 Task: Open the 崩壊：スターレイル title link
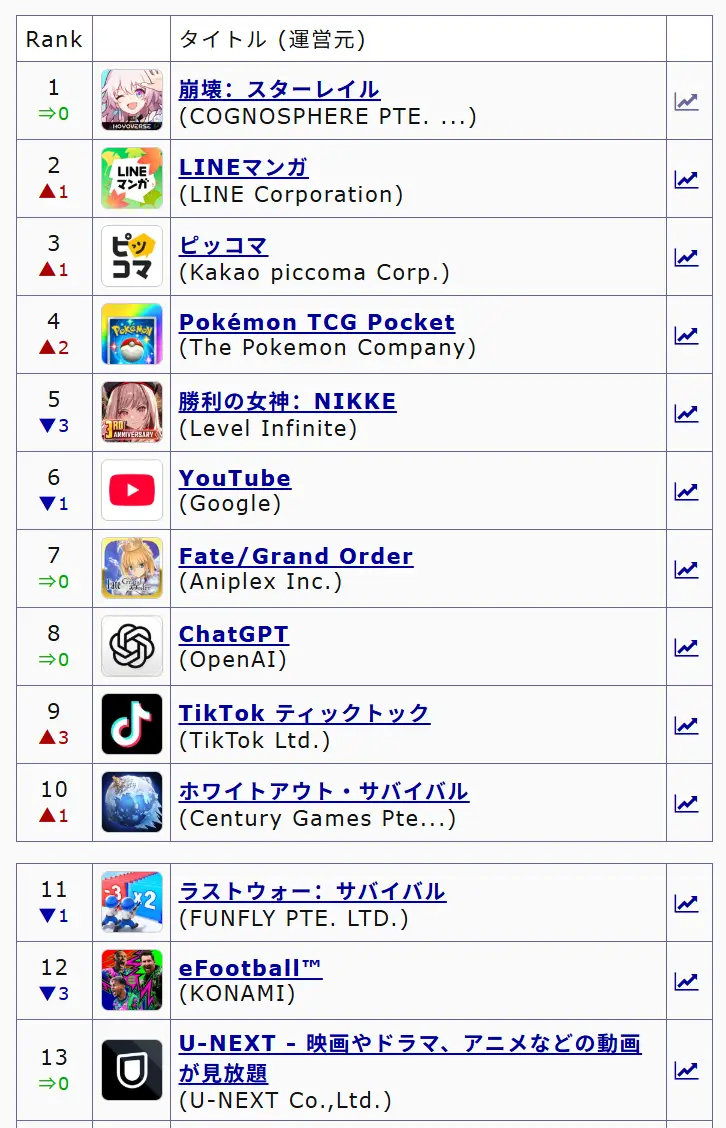(x=279, y=89)
